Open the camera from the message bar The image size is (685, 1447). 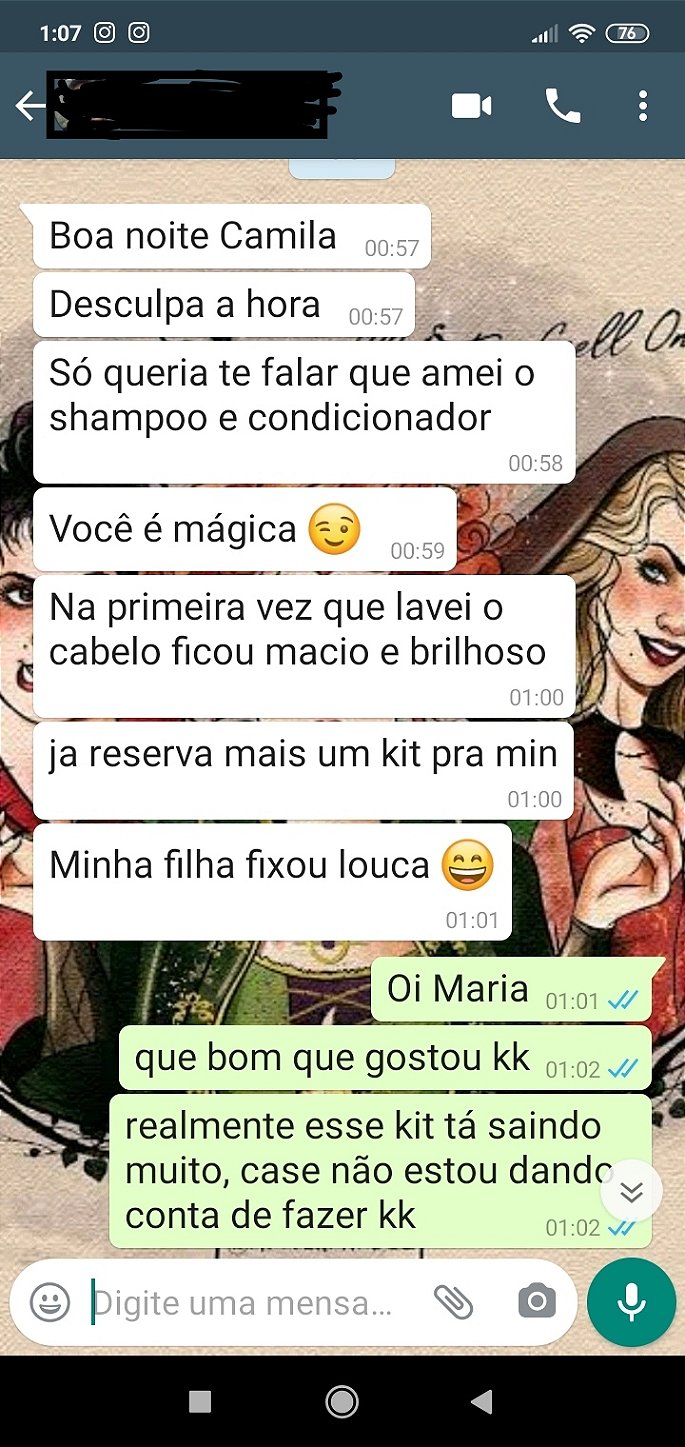click(537, 1301)
